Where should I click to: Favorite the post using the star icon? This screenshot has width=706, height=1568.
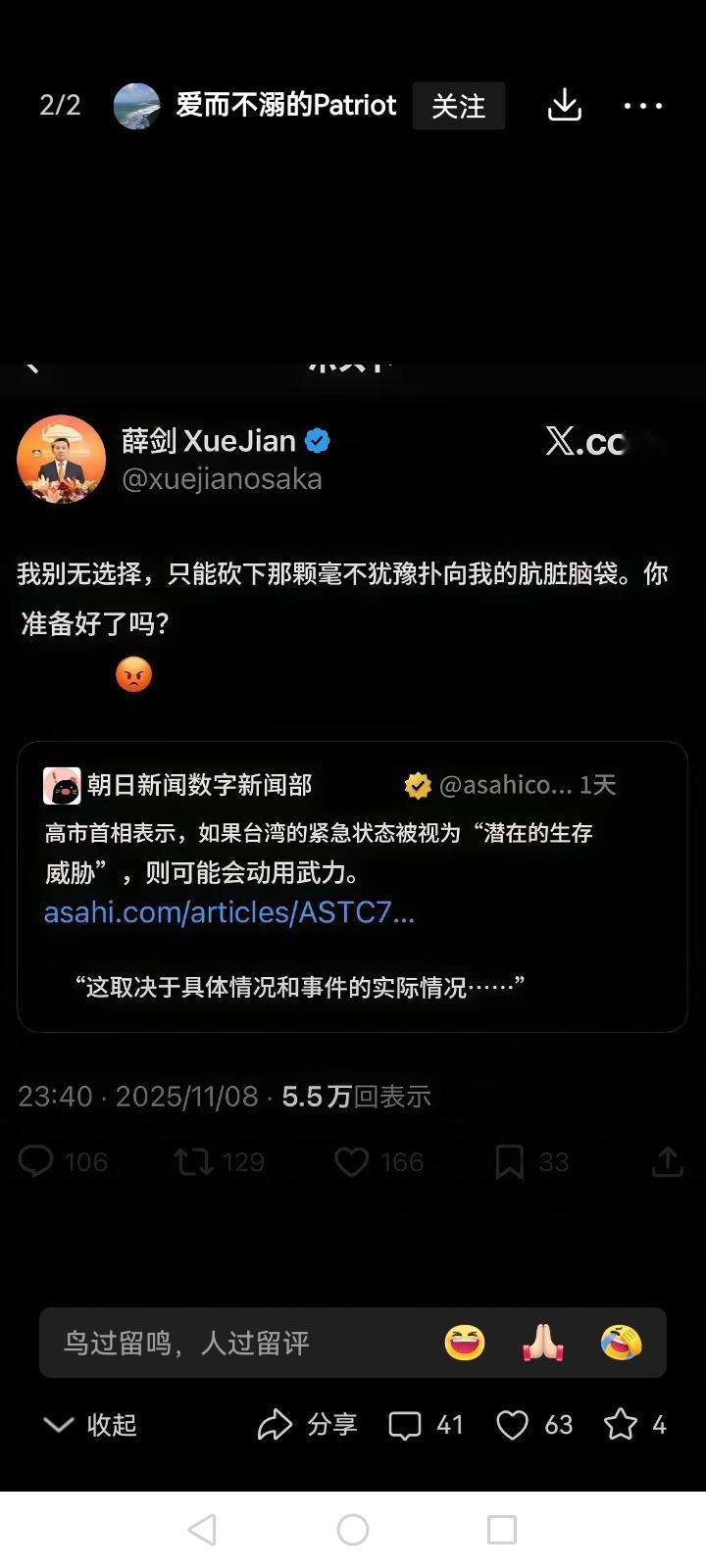click(x=625, y=1425)
